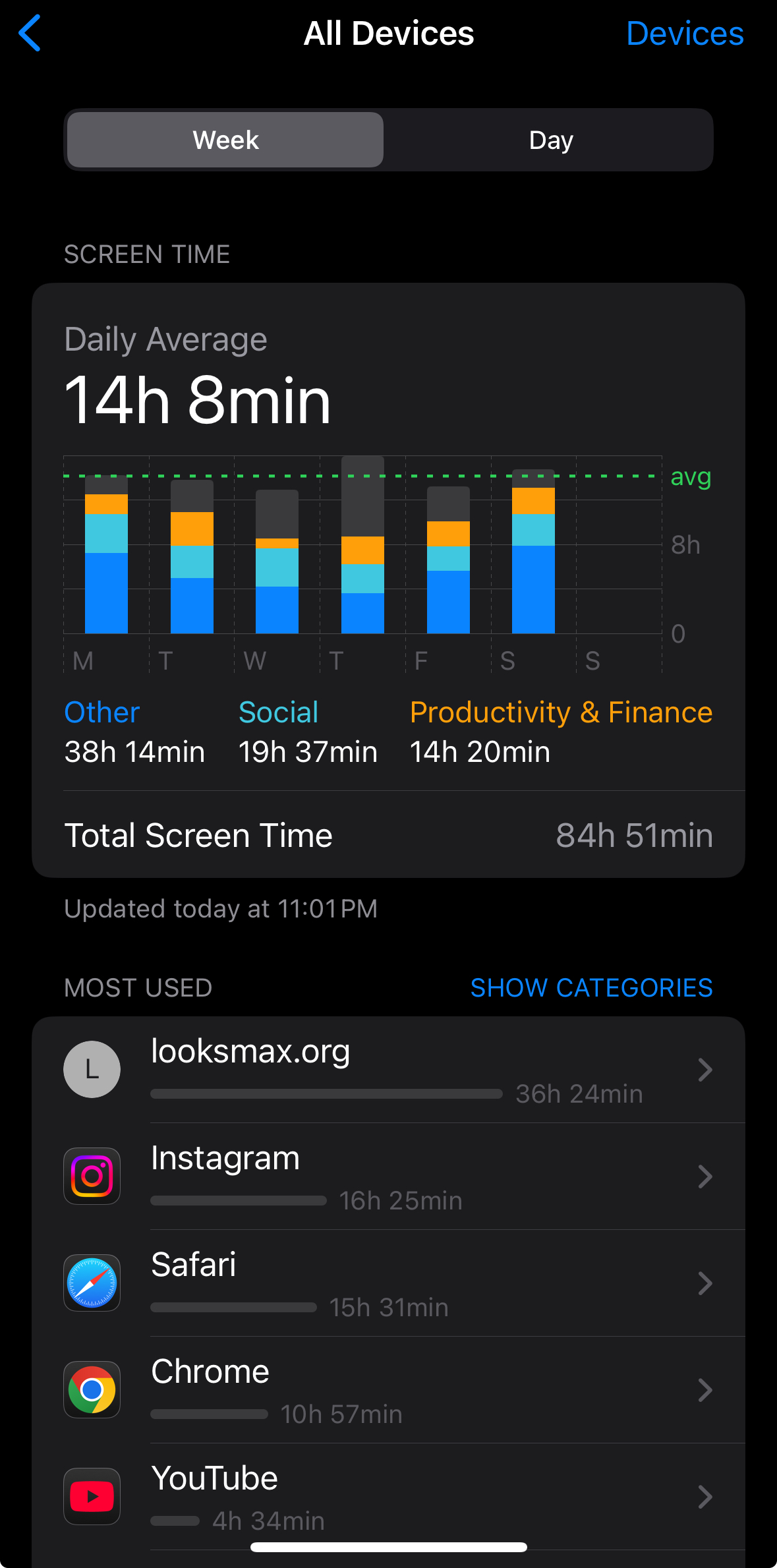Open looksmax.org usage details

(x=388, y=1069)
